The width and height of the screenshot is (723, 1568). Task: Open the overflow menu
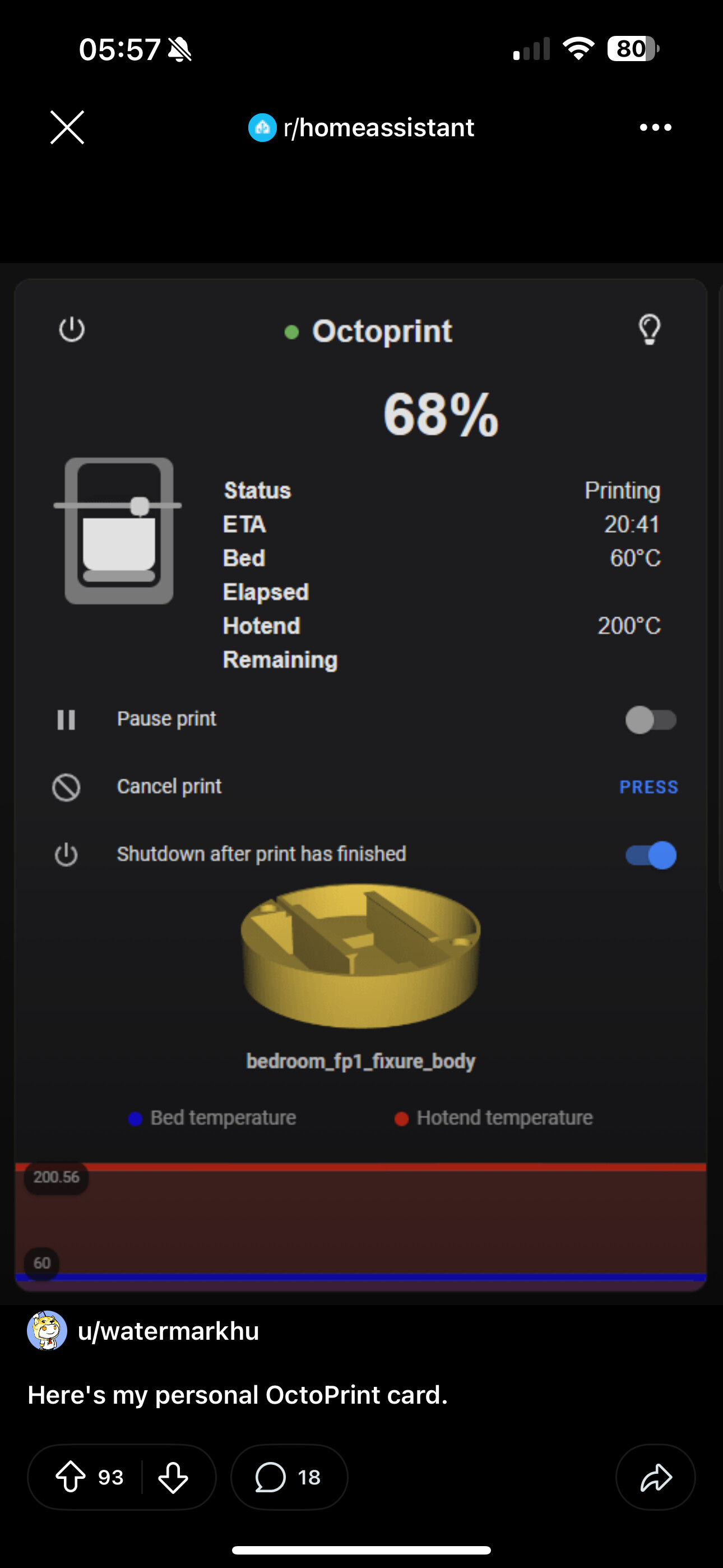655,127
